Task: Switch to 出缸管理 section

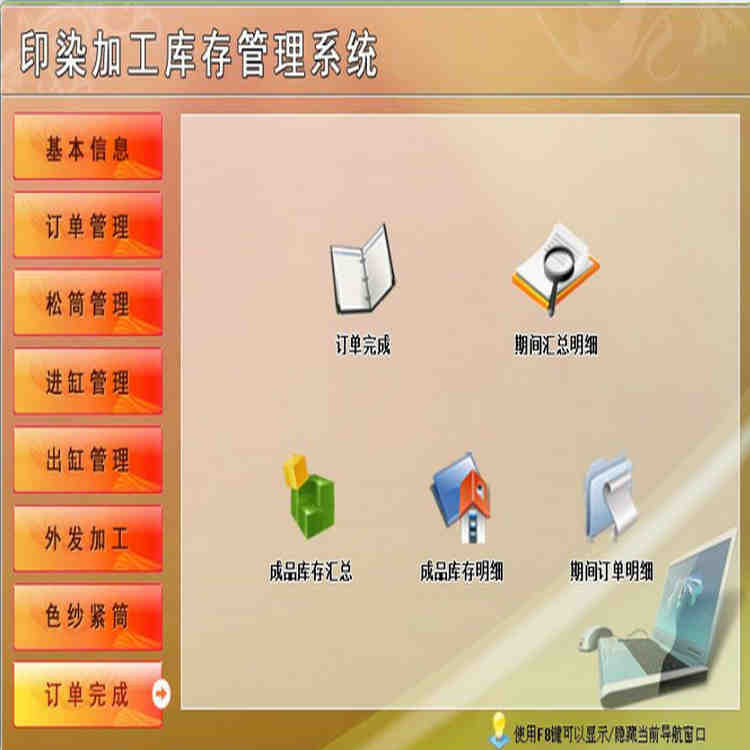Action: coord(87,460)
